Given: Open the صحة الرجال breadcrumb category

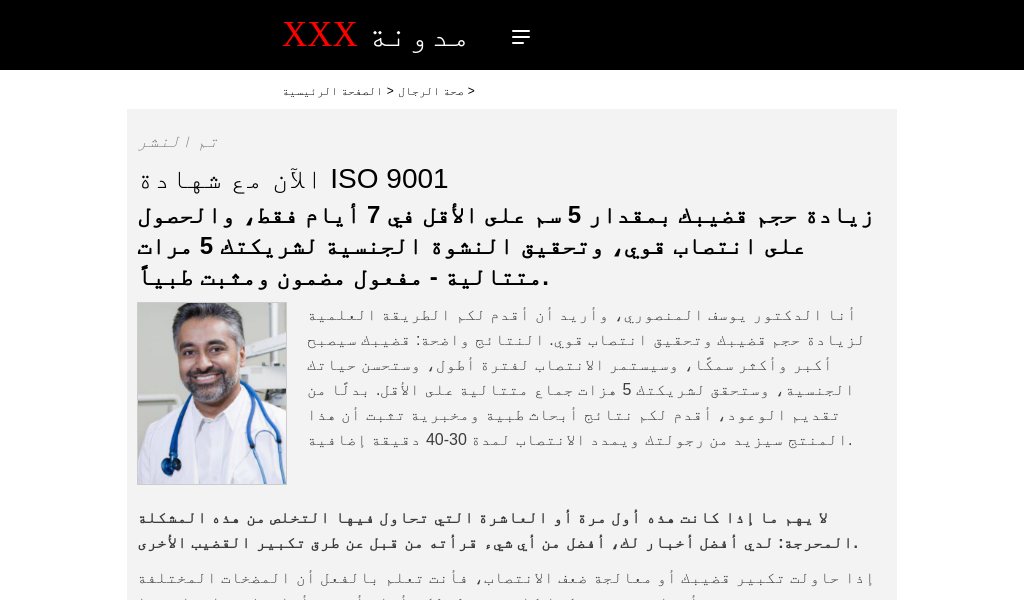Looking at the screenshot, I should point(431,91).
